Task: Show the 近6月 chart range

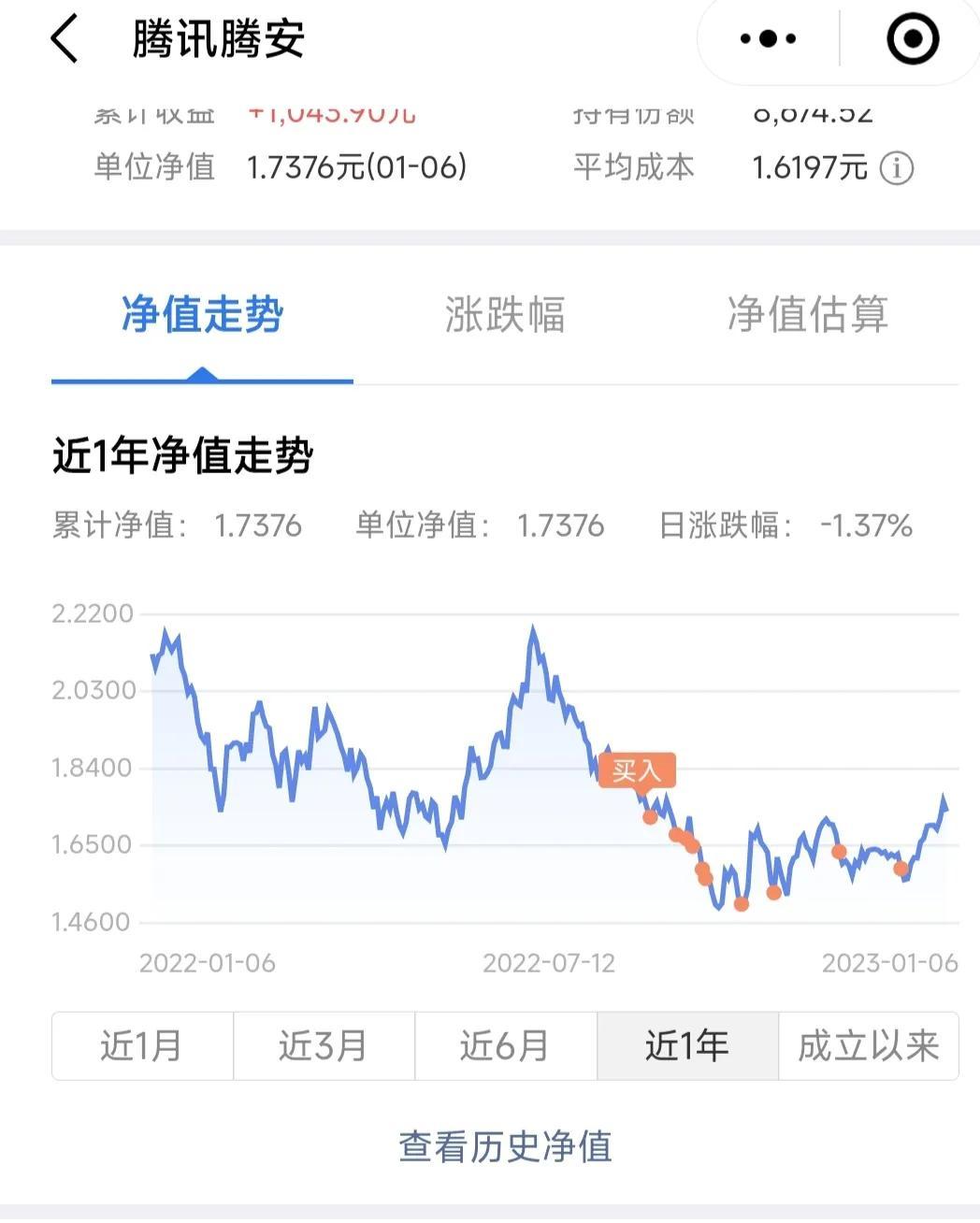Action: (x=505, y=1045)
